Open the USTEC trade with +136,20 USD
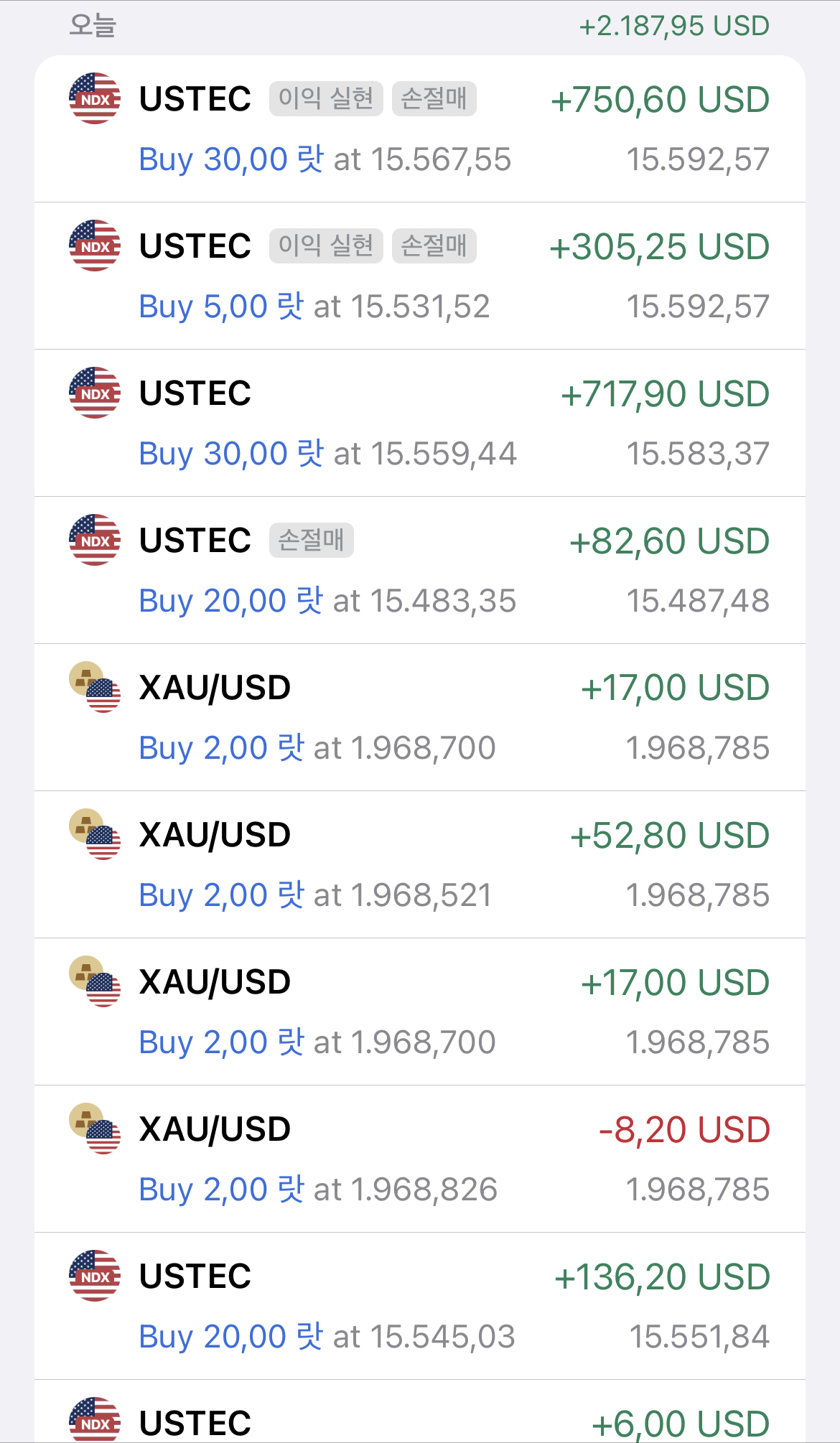 420,1307
